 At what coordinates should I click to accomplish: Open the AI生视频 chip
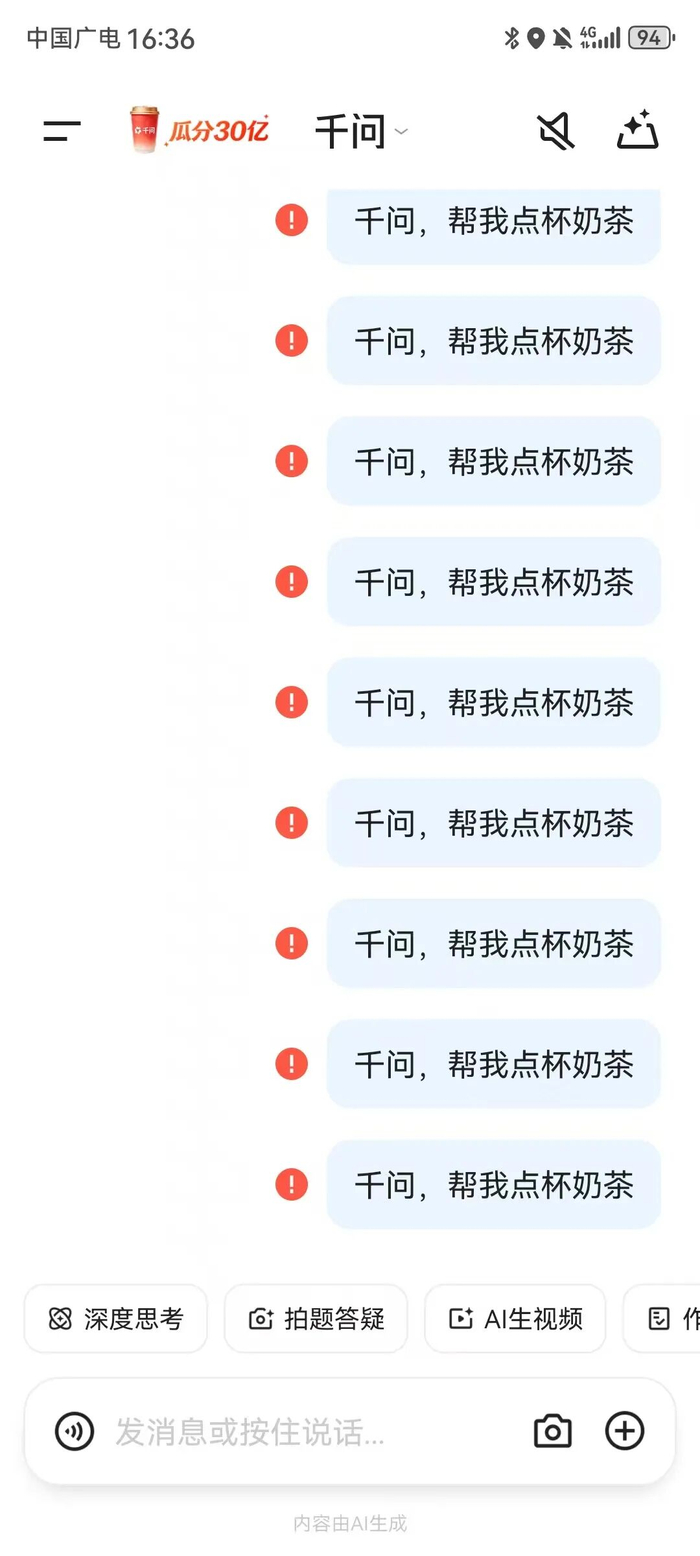[515, 1318]
